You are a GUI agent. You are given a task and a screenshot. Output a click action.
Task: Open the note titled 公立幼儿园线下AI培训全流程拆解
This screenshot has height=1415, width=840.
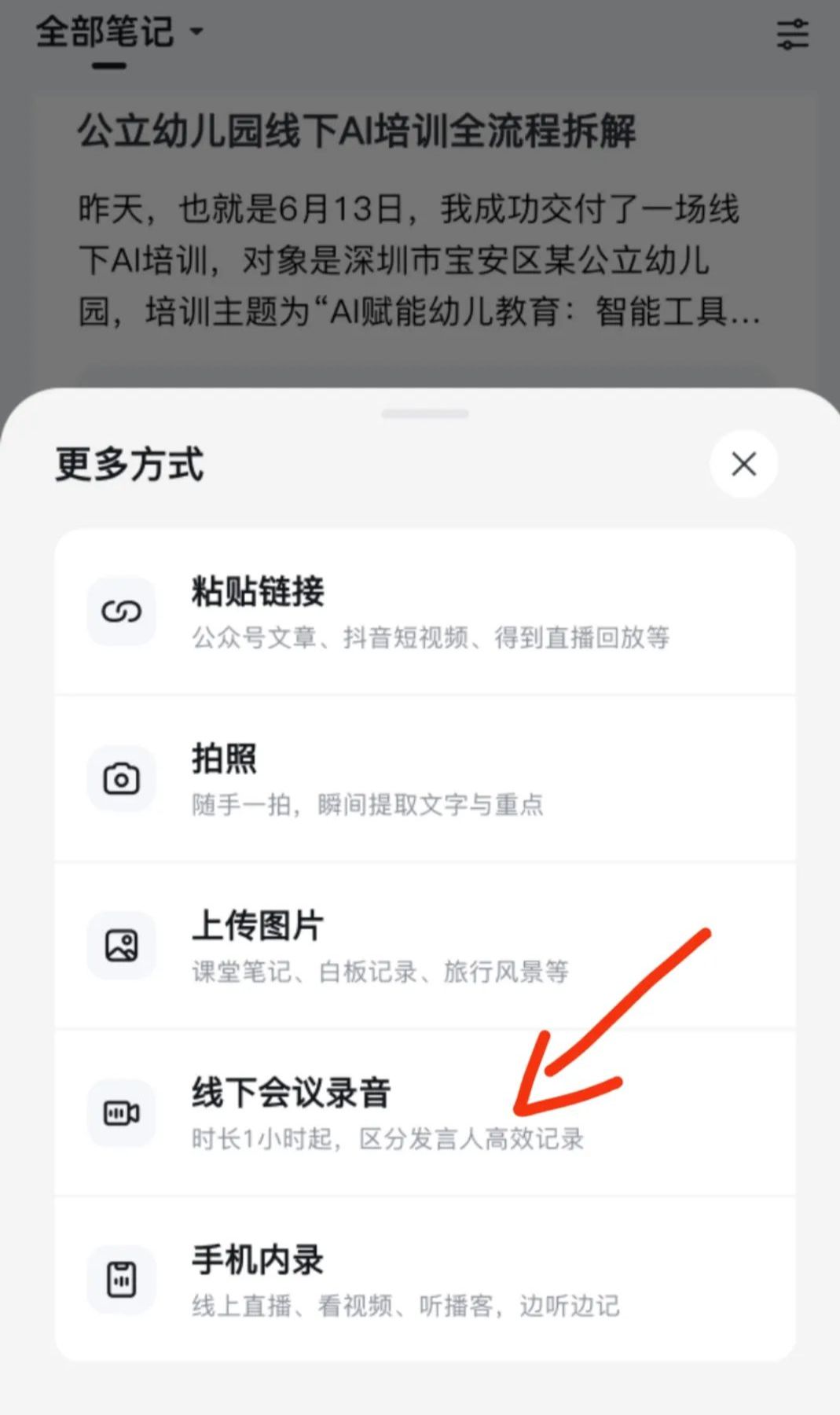[x=361, y=132]
